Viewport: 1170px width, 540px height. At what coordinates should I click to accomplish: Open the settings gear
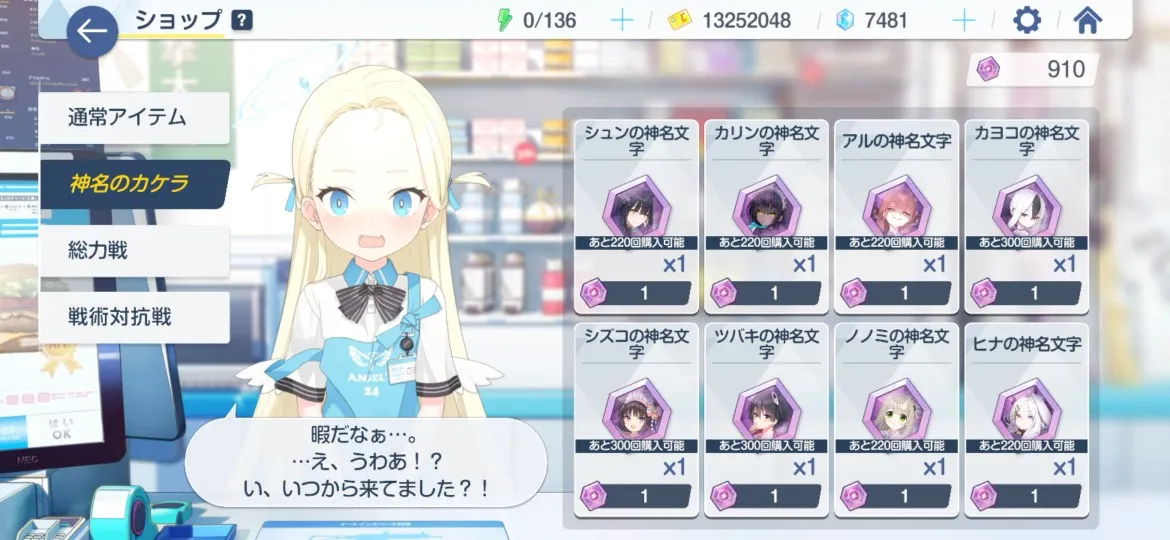pos(1027,20)
